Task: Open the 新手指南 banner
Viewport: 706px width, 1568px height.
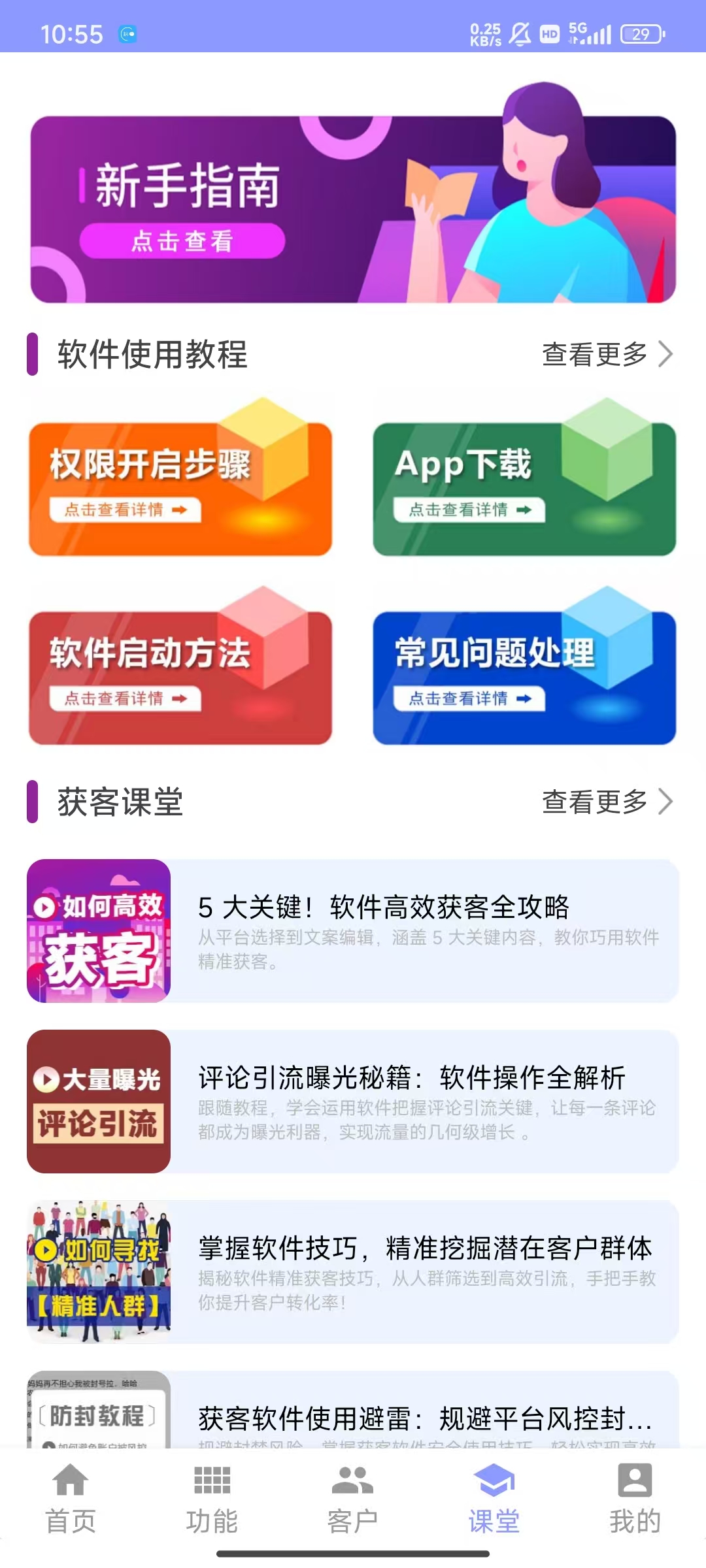Action: pos(353,209)
